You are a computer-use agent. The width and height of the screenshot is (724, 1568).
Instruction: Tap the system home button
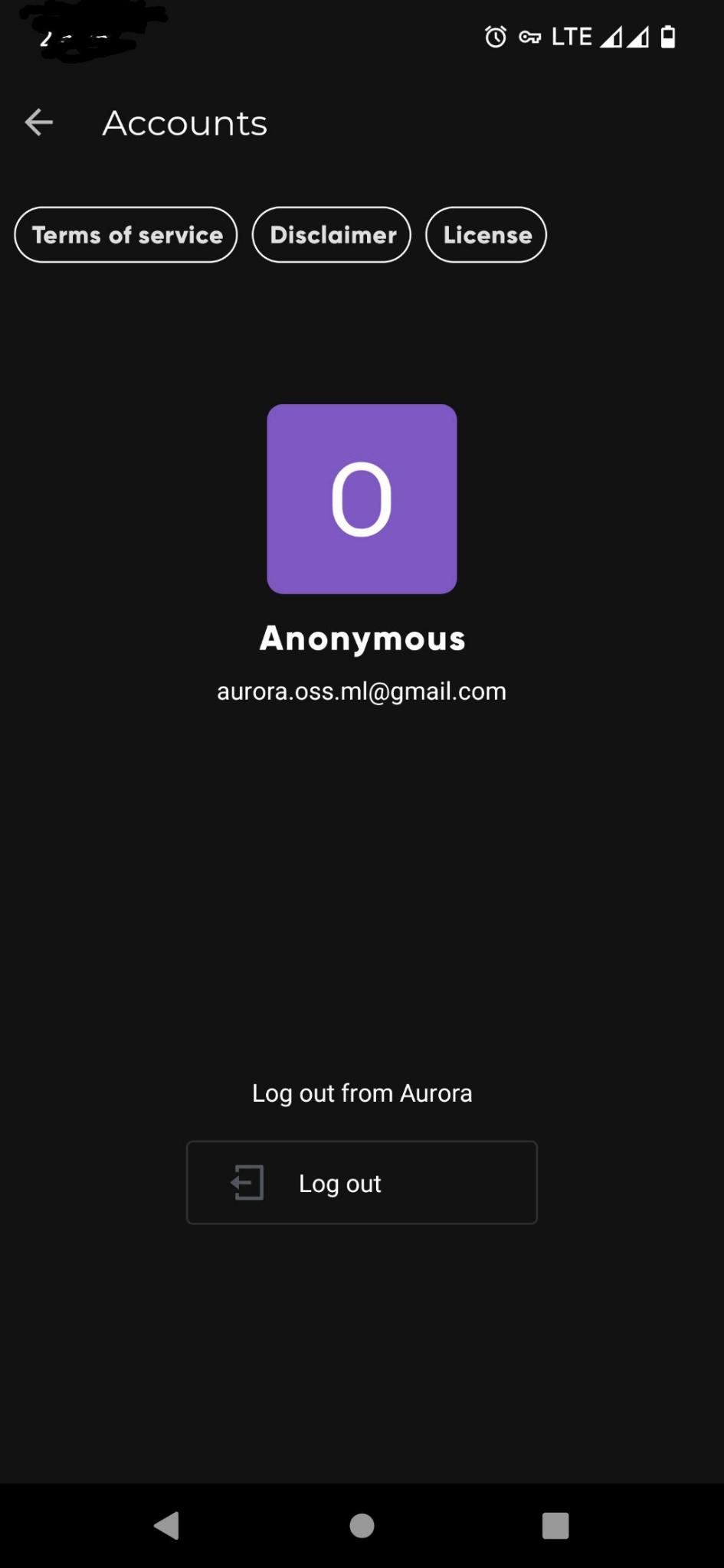[362, 1526]
